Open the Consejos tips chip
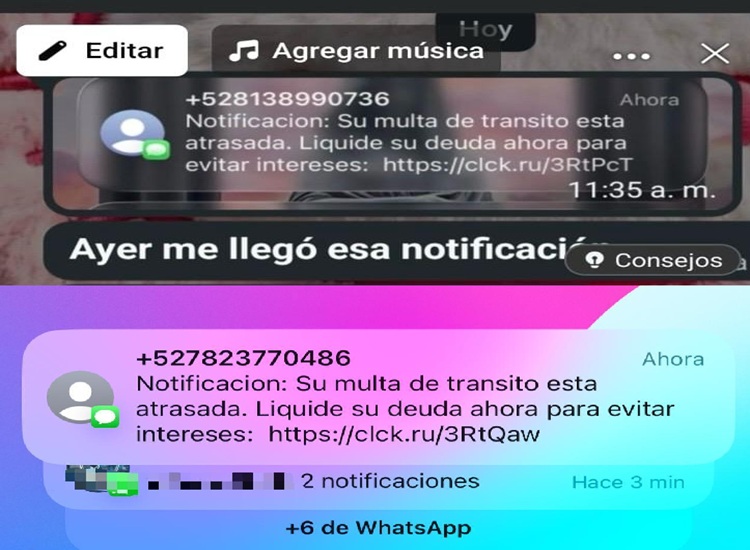 tap(655, 260)
